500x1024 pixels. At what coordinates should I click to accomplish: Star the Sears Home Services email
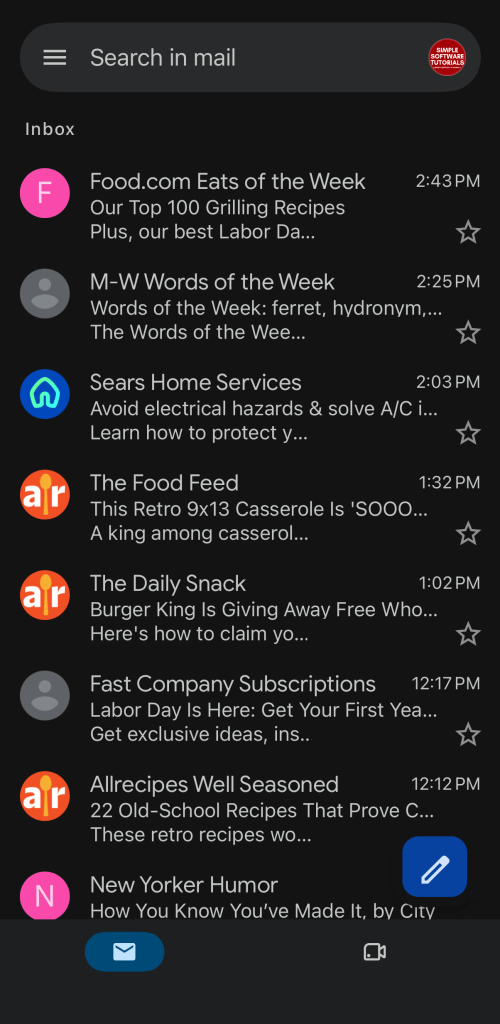[467, 433]
